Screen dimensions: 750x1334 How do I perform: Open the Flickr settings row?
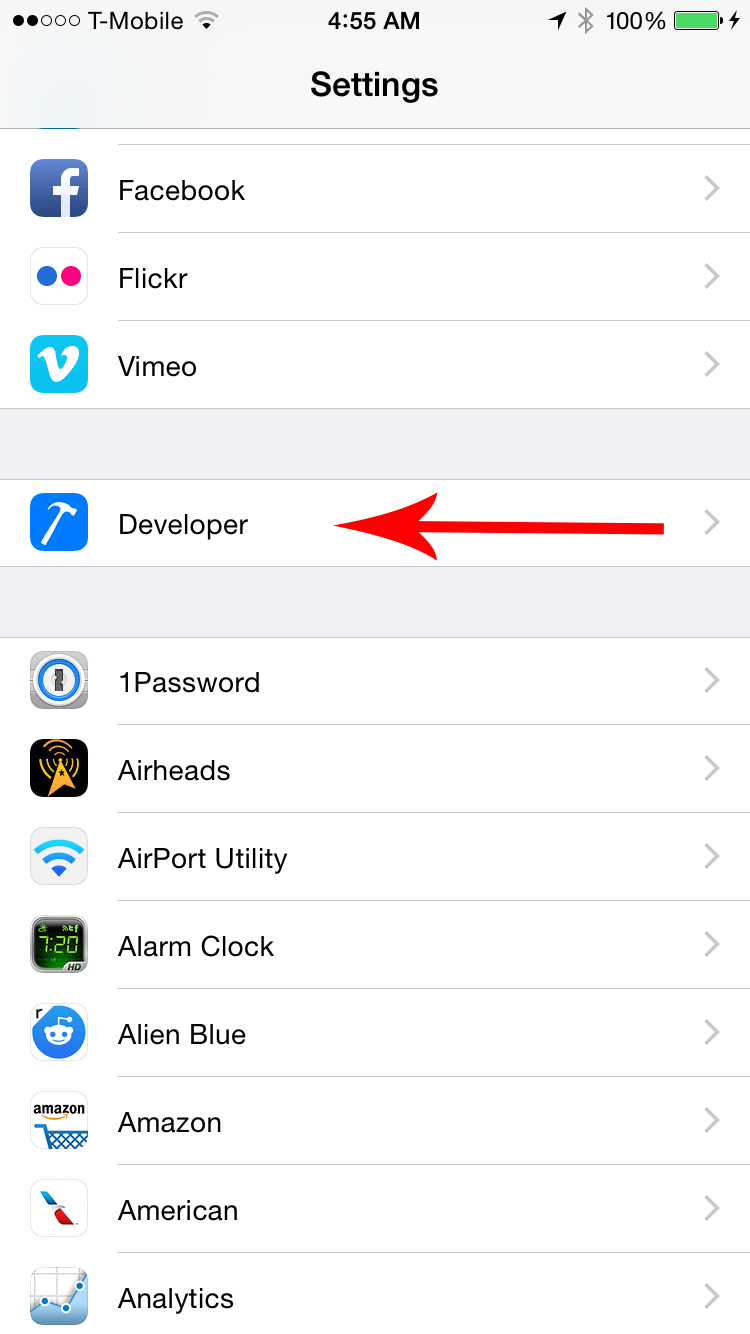pyautogui.click(x=375, y=277)
